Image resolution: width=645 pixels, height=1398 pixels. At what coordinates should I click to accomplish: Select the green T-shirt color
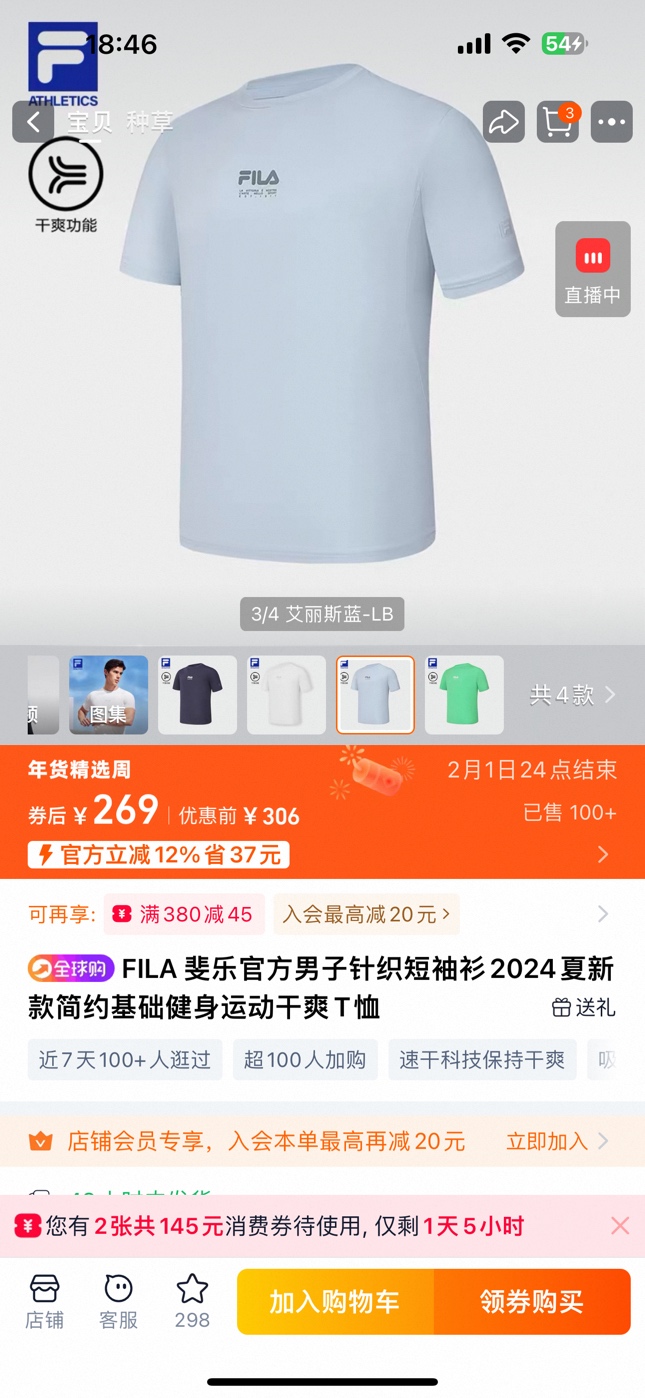click(x=464, y=695)
